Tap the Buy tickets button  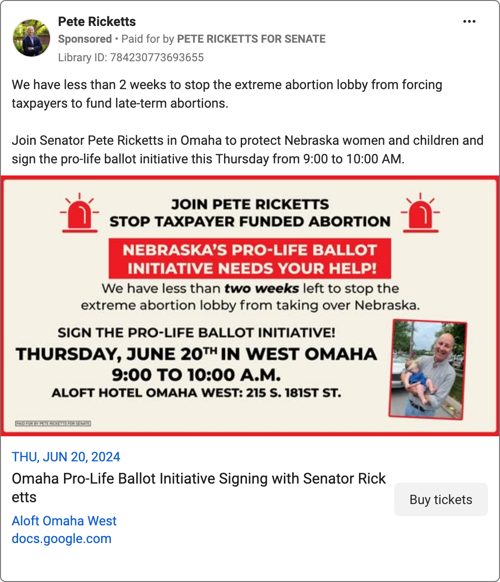click(441, 499)
